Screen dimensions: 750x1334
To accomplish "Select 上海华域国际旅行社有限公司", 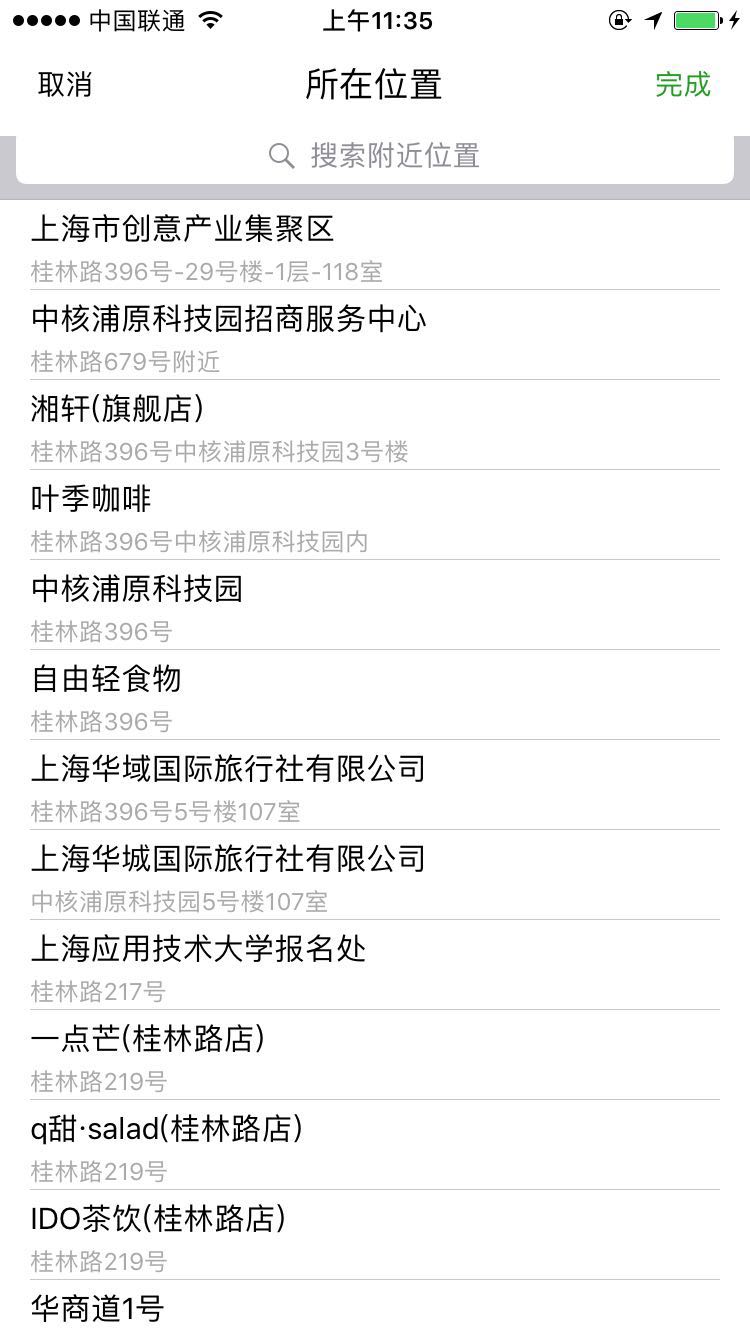I will (x=375, y=785).
